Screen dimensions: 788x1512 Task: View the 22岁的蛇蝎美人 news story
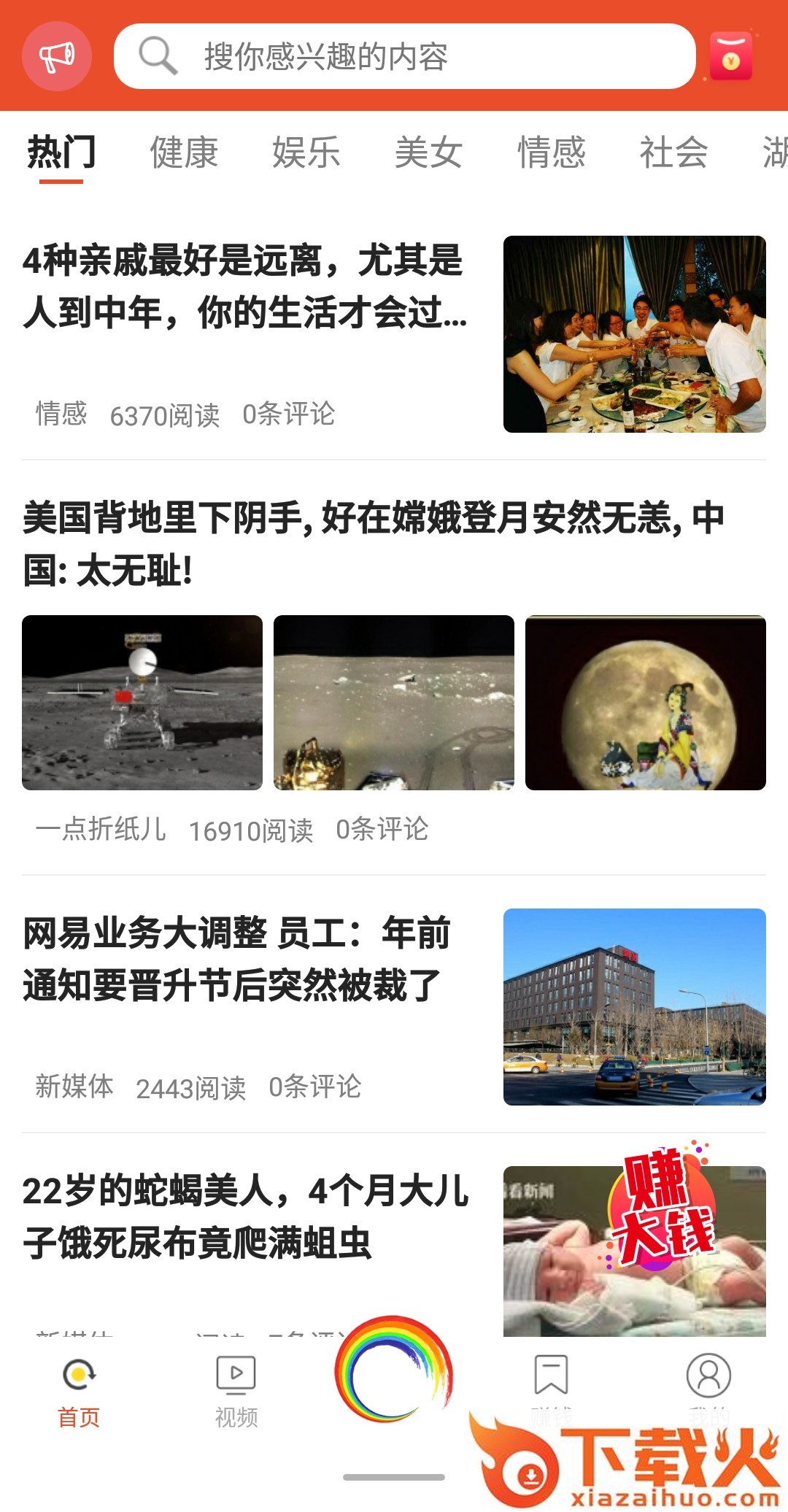[245, 1216]
